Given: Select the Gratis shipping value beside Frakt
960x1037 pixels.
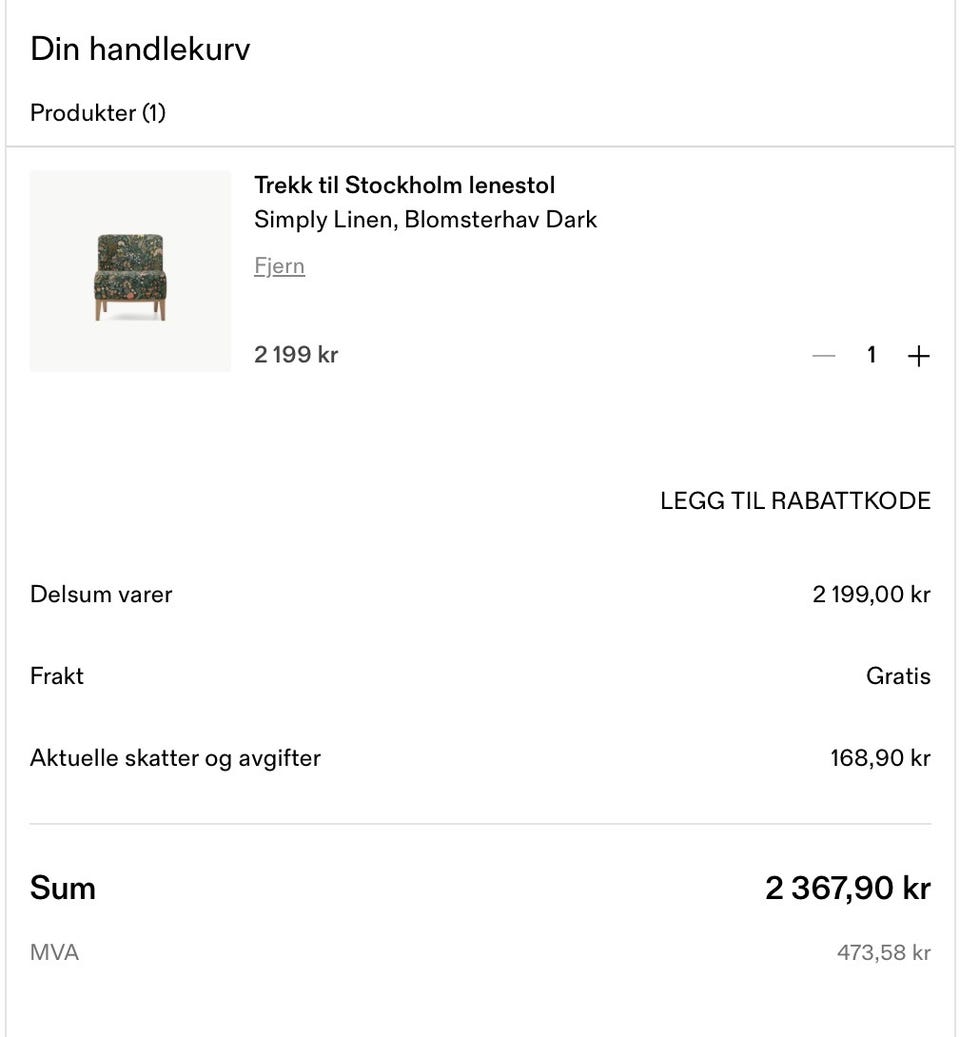Looking at the screenshot, I should [x=898, y=675].
